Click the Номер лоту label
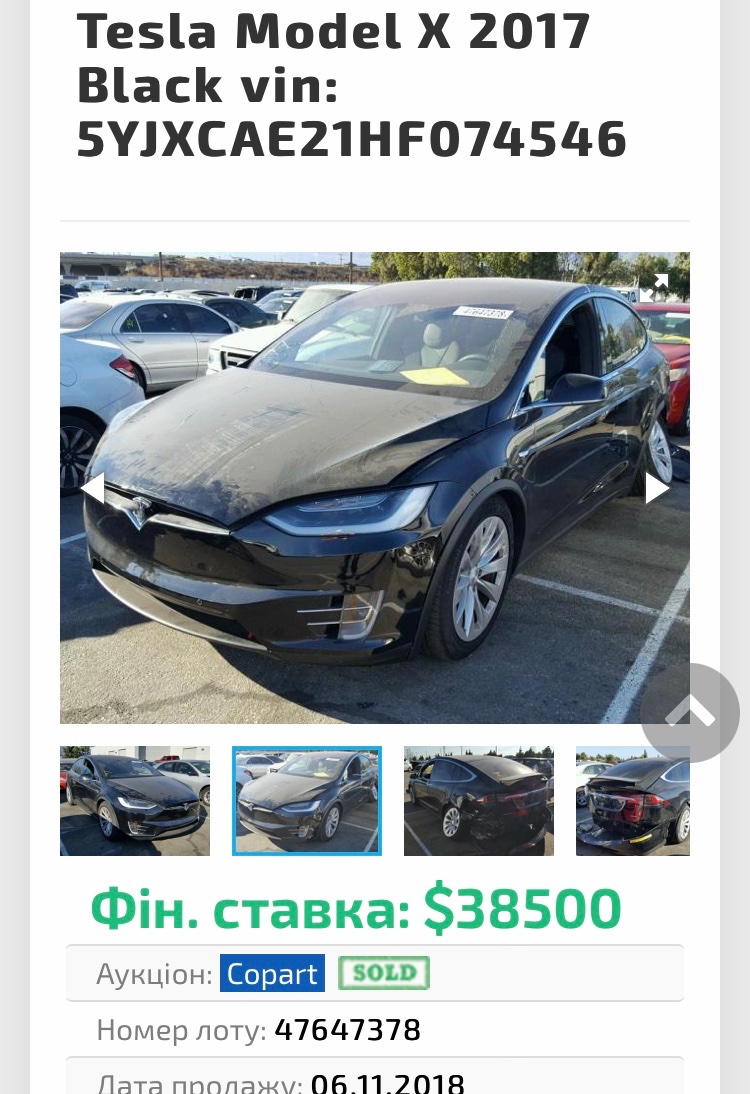 [182, 1029]
